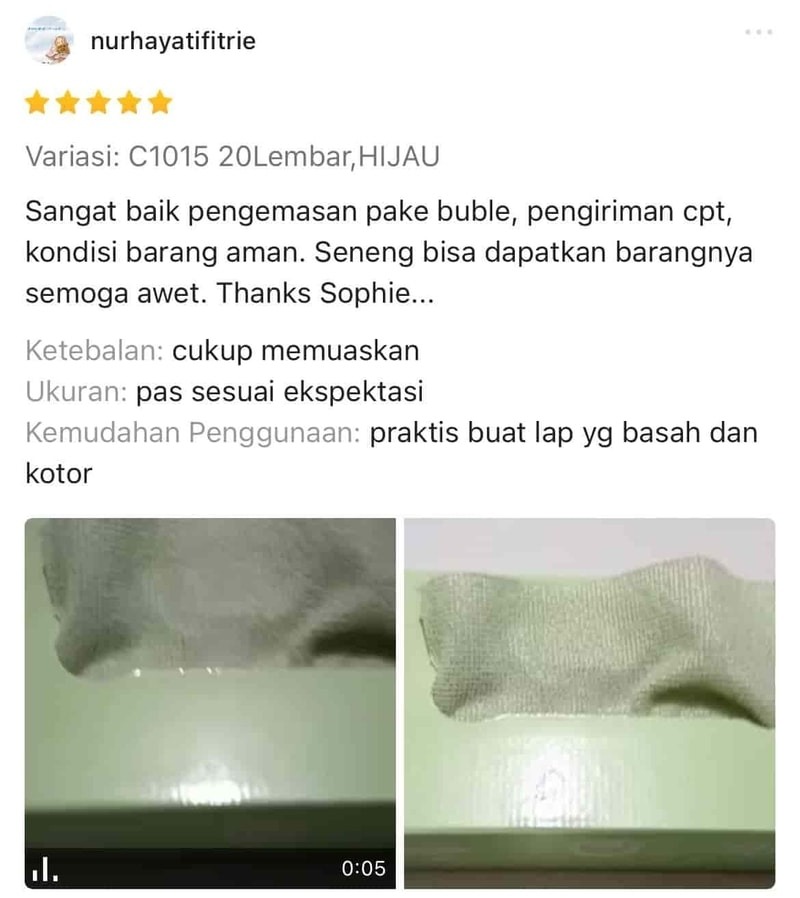Image resolution: width=800 pixels, height=898 pixels.
Task: Open nurhayatifitrie's profile avatar
Action: (48, 41)
